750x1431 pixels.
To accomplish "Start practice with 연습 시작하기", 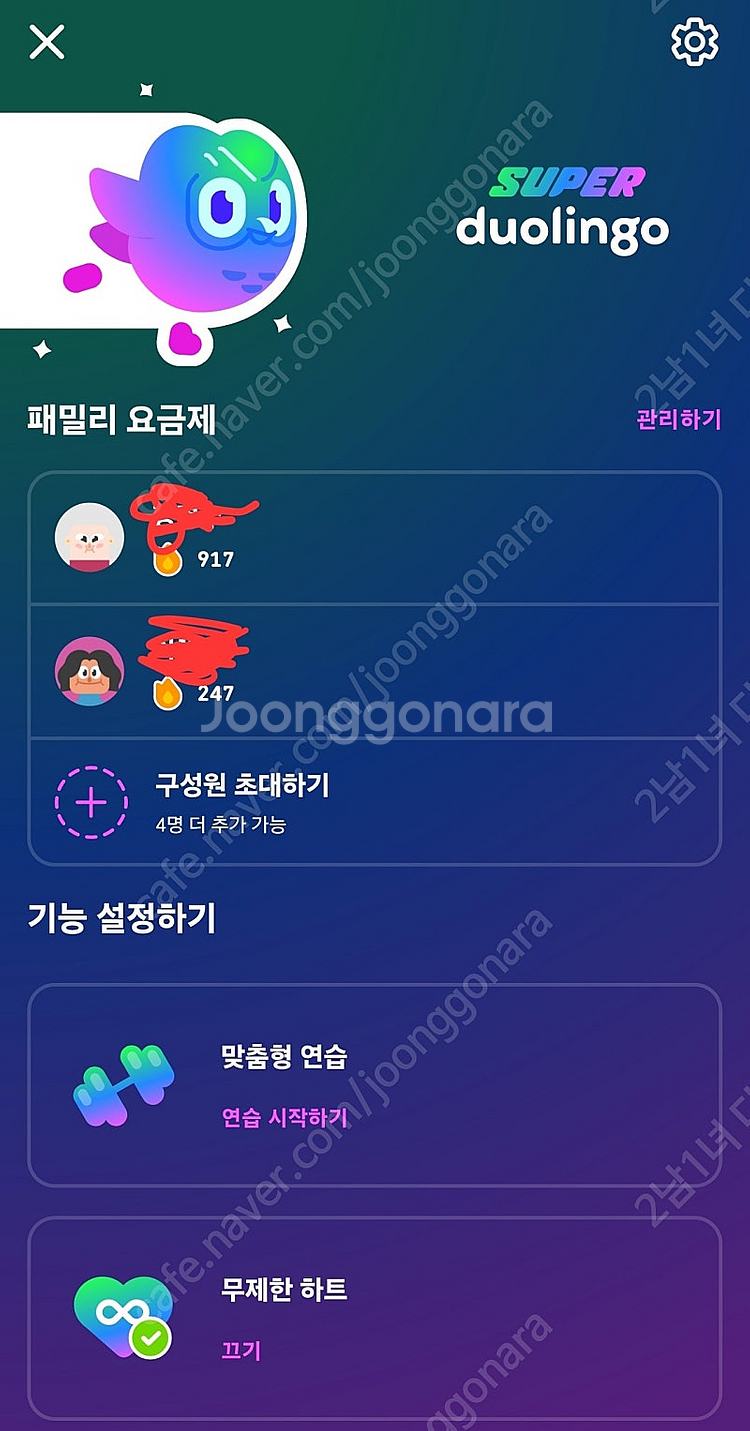I will [x=284, y=1117].
